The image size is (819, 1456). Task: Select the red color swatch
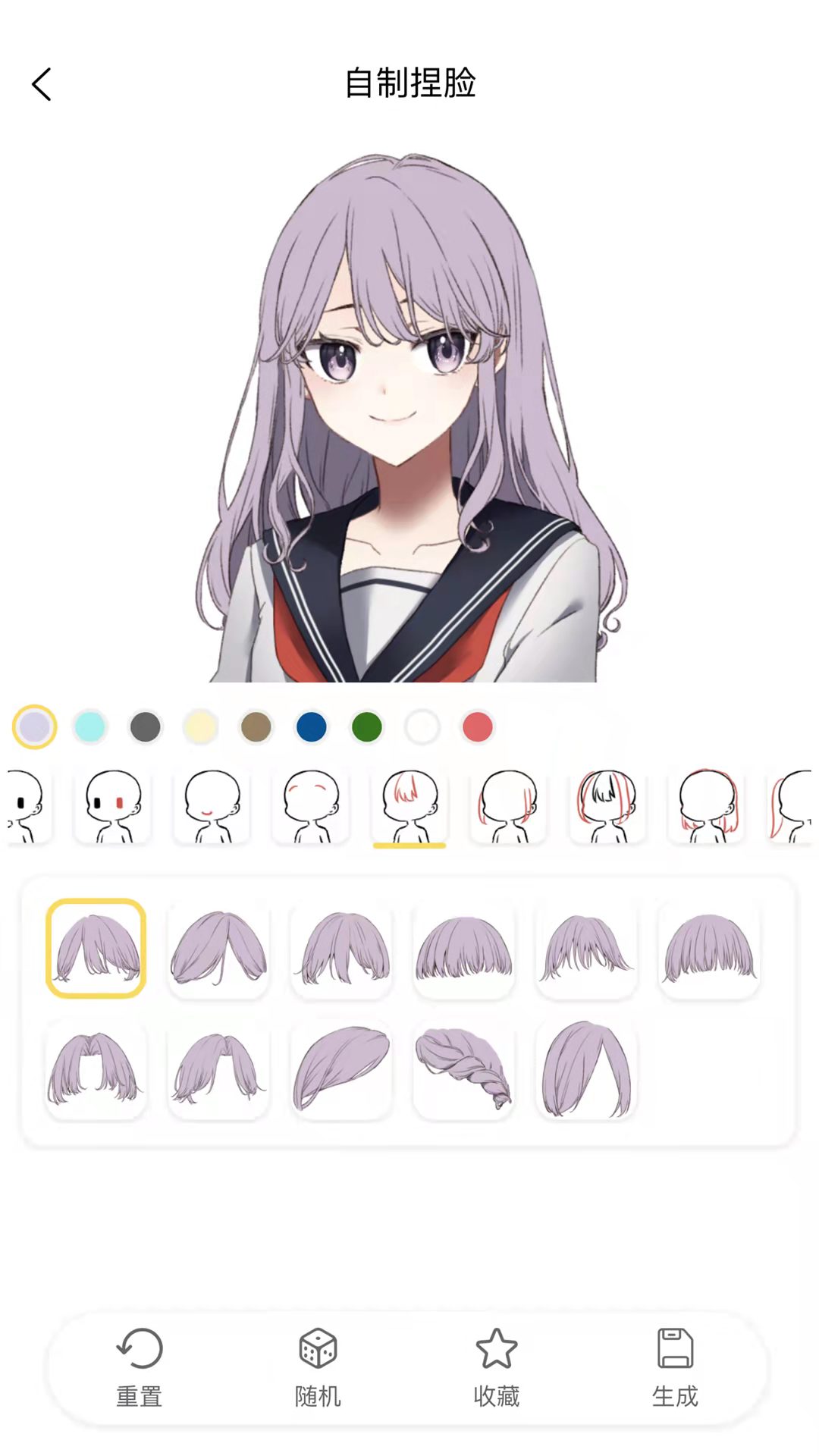478,726
